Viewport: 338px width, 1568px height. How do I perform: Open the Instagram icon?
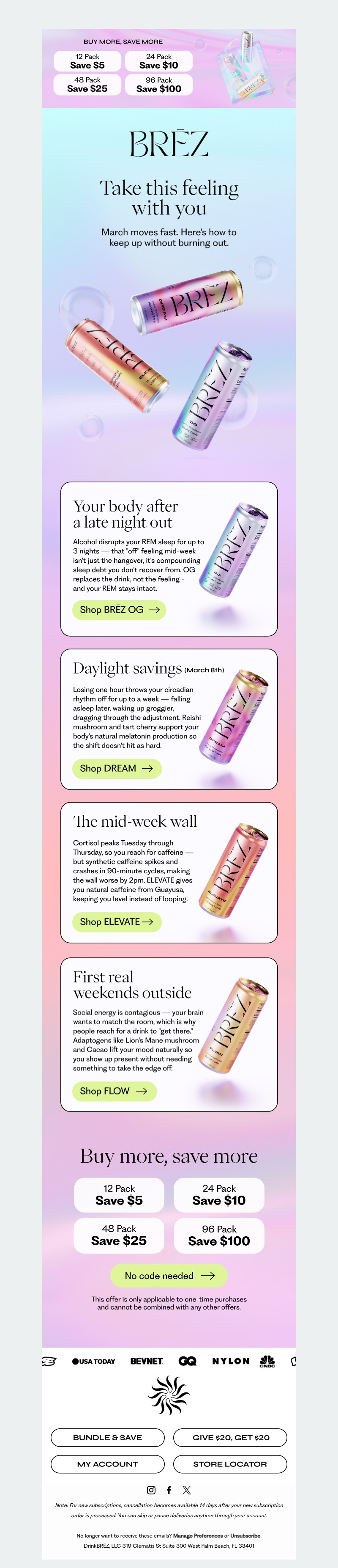151,1490
